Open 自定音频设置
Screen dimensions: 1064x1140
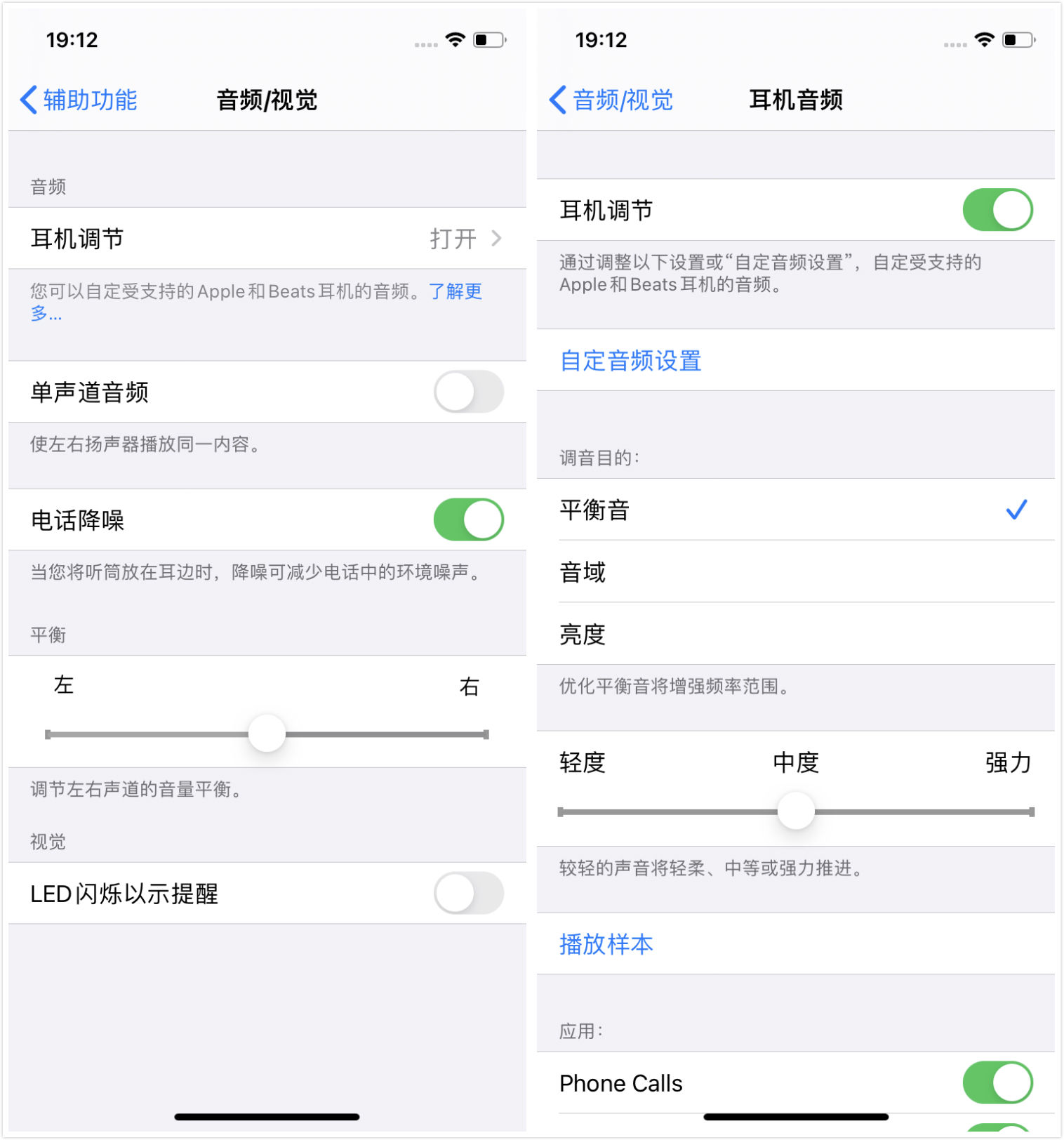point(630,361)
